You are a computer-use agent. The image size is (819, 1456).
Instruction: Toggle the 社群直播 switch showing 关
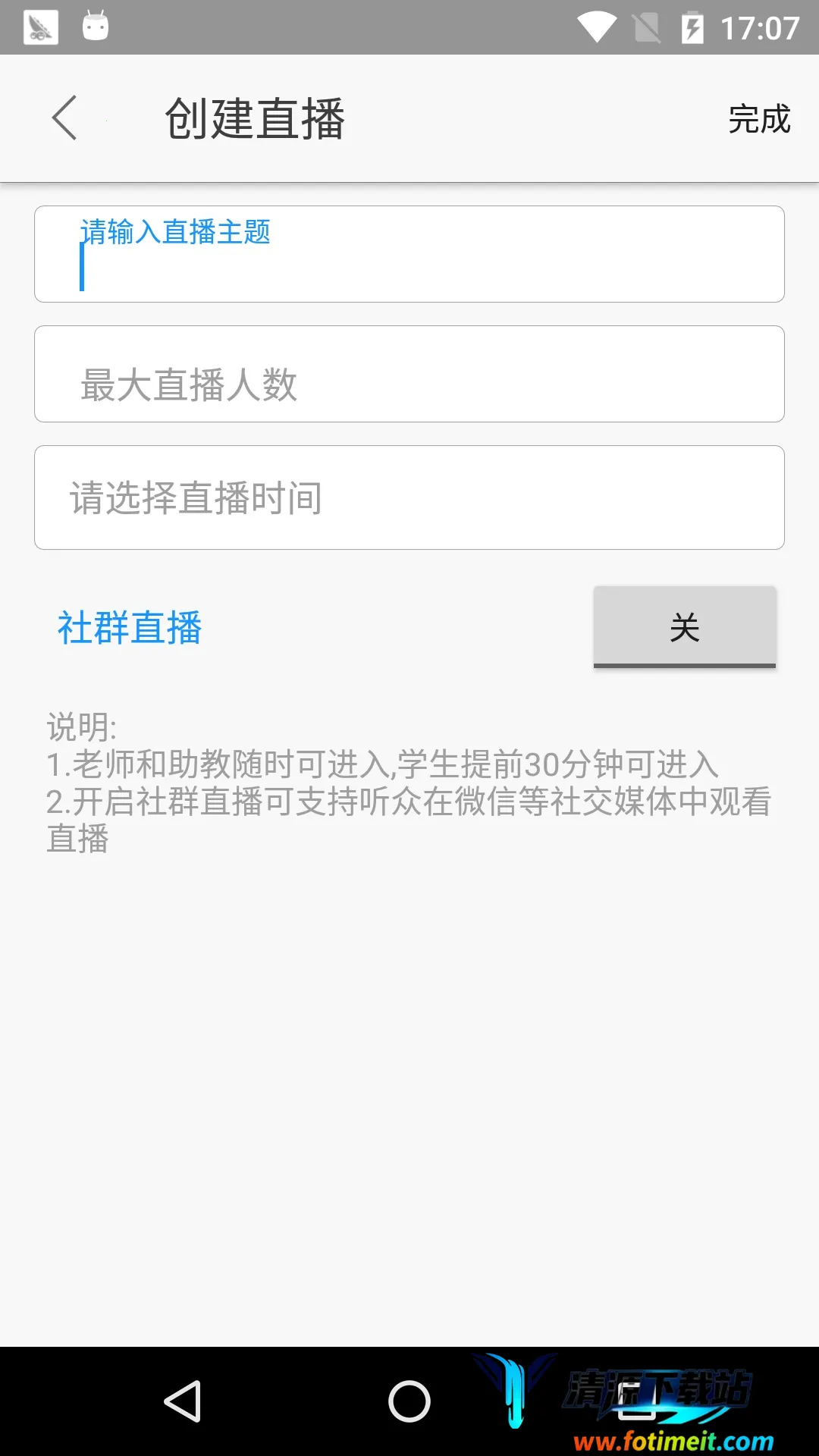click(684, 627)
